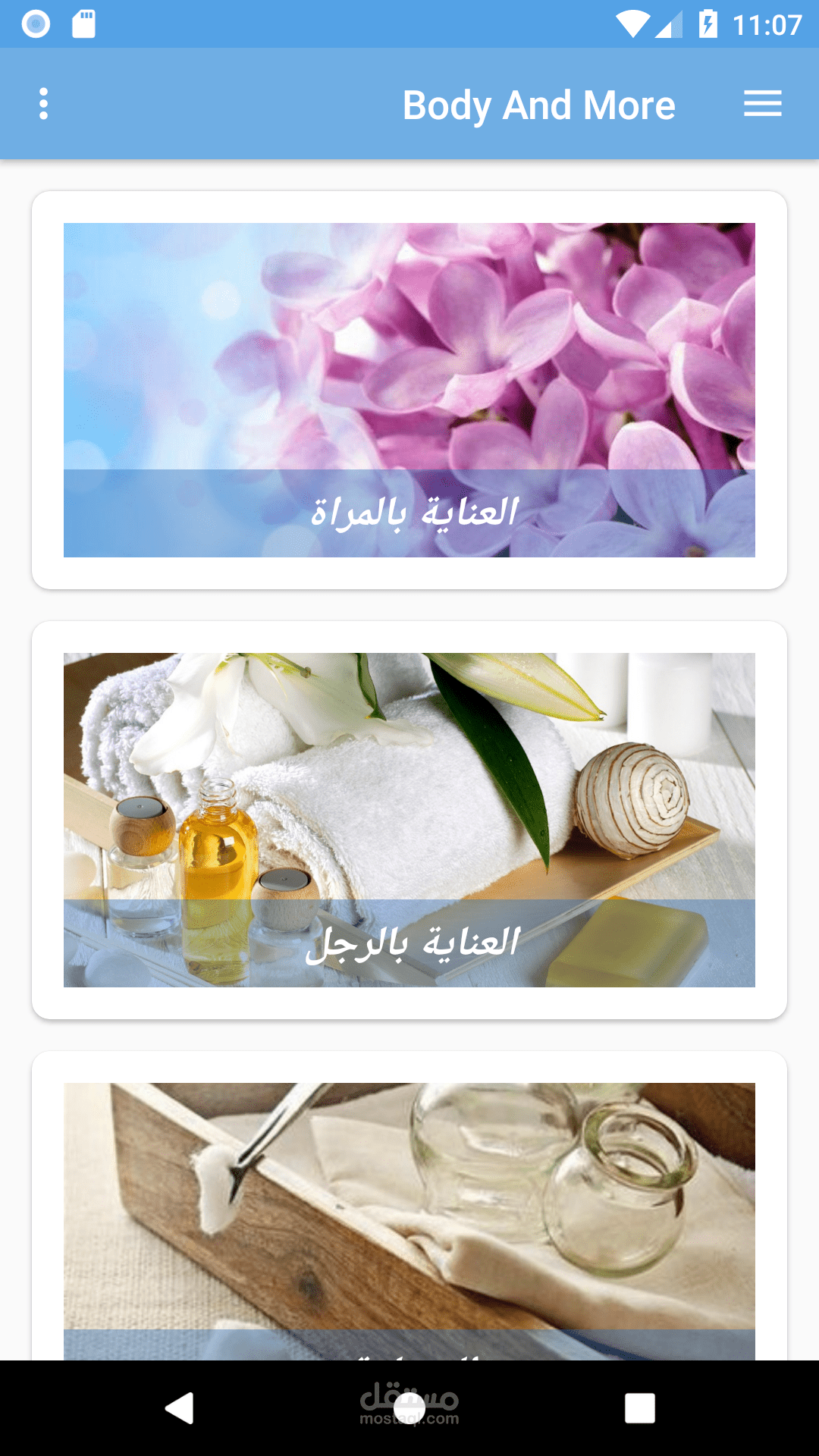Open the hamburger drawer menu
819x1456 pixels.
pyautogui.click(x=762, y=104)
